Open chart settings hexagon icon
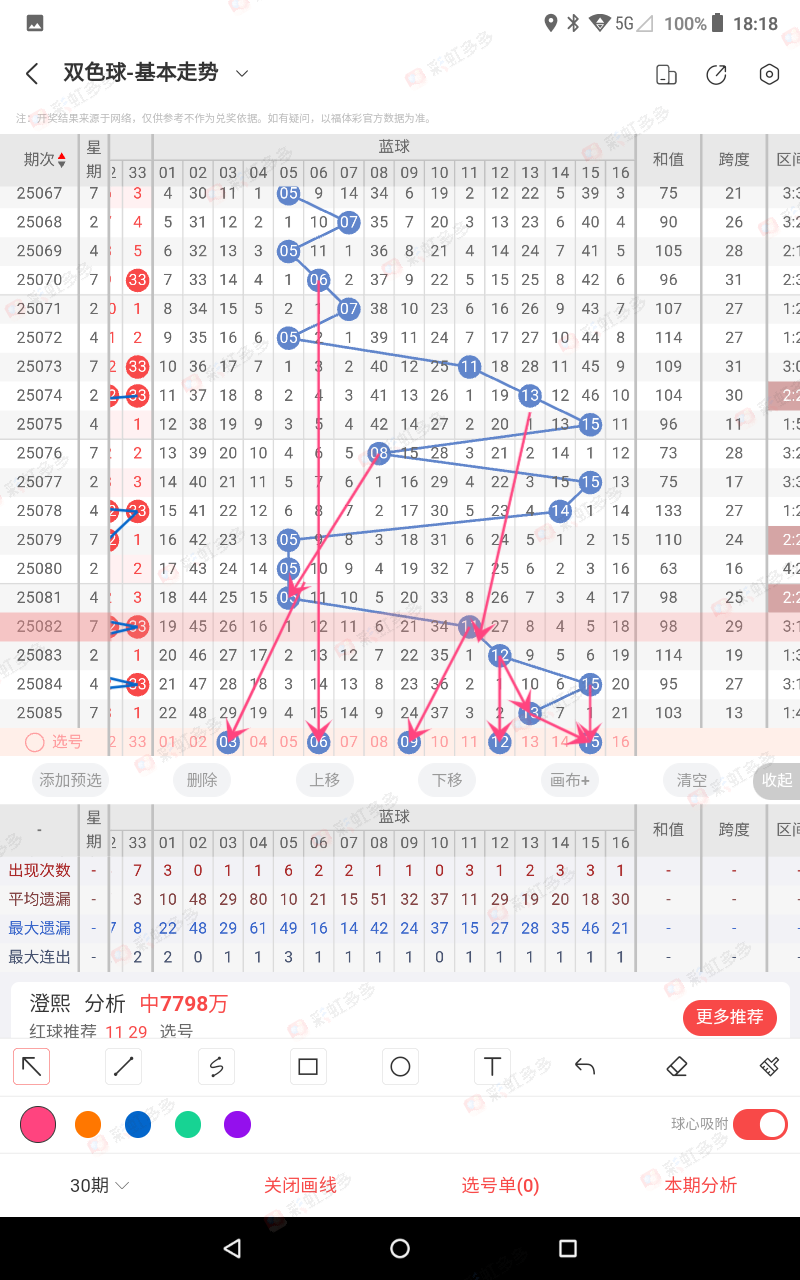800x1280 pixels. pos(769,75)
